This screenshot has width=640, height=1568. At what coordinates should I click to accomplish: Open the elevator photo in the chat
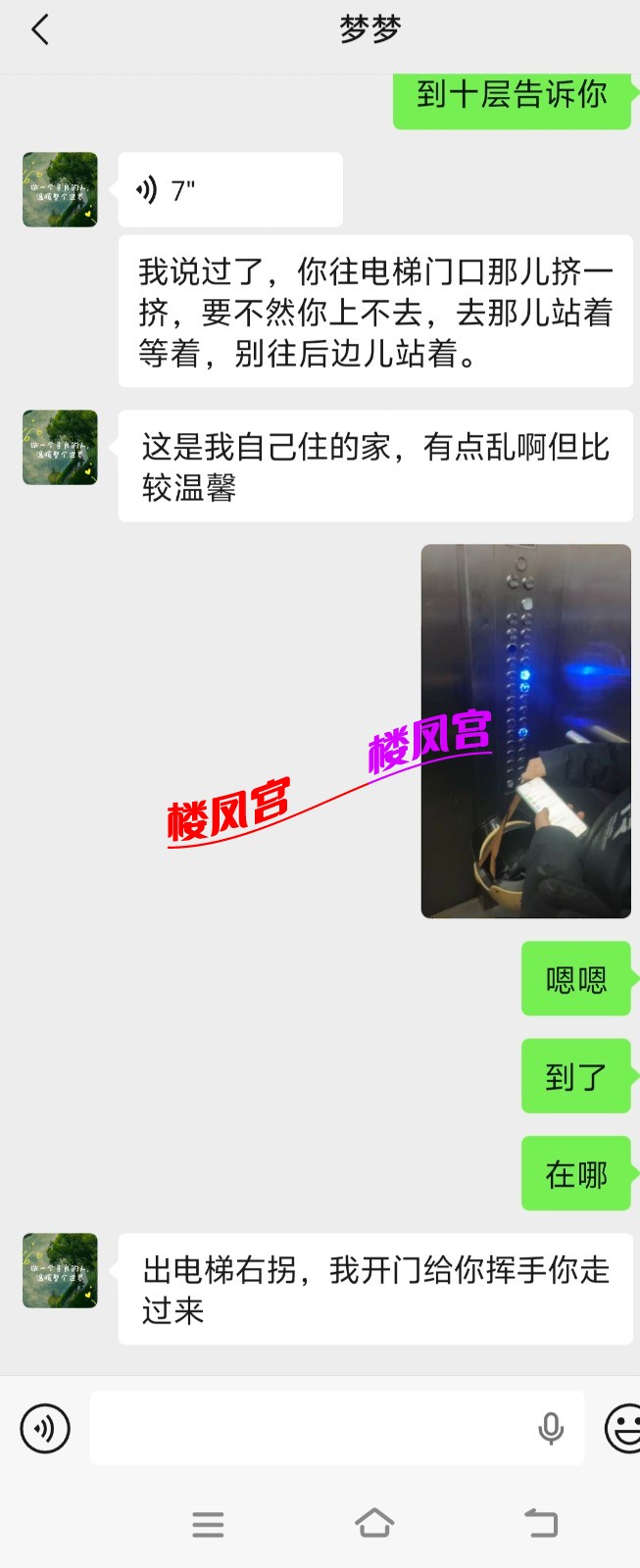pos(525,731)
